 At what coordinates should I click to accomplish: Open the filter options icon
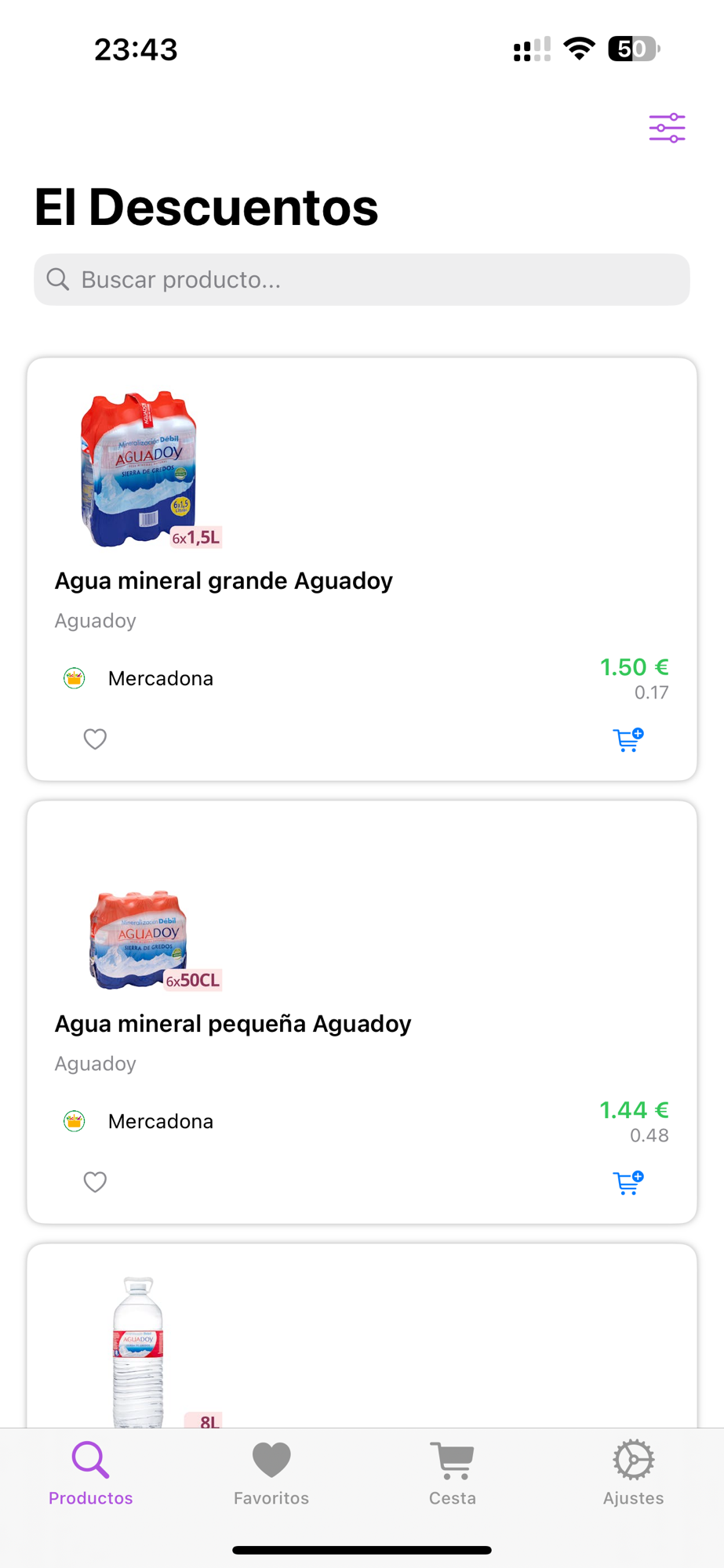tap(667, 128)
